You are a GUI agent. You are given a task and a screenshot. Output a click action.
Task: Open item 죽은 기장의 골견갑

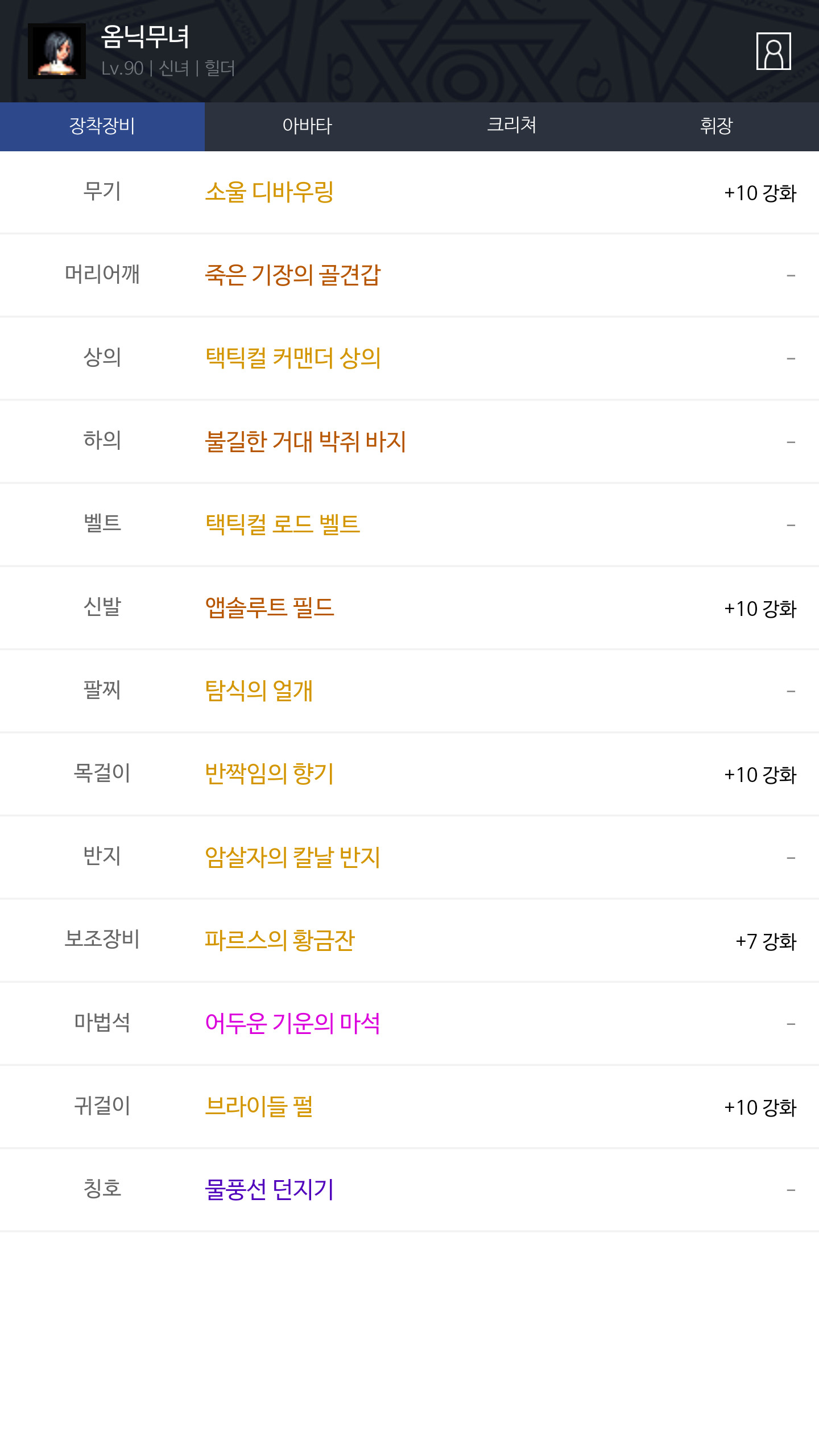pyautogui.click(x=292, y=275)
